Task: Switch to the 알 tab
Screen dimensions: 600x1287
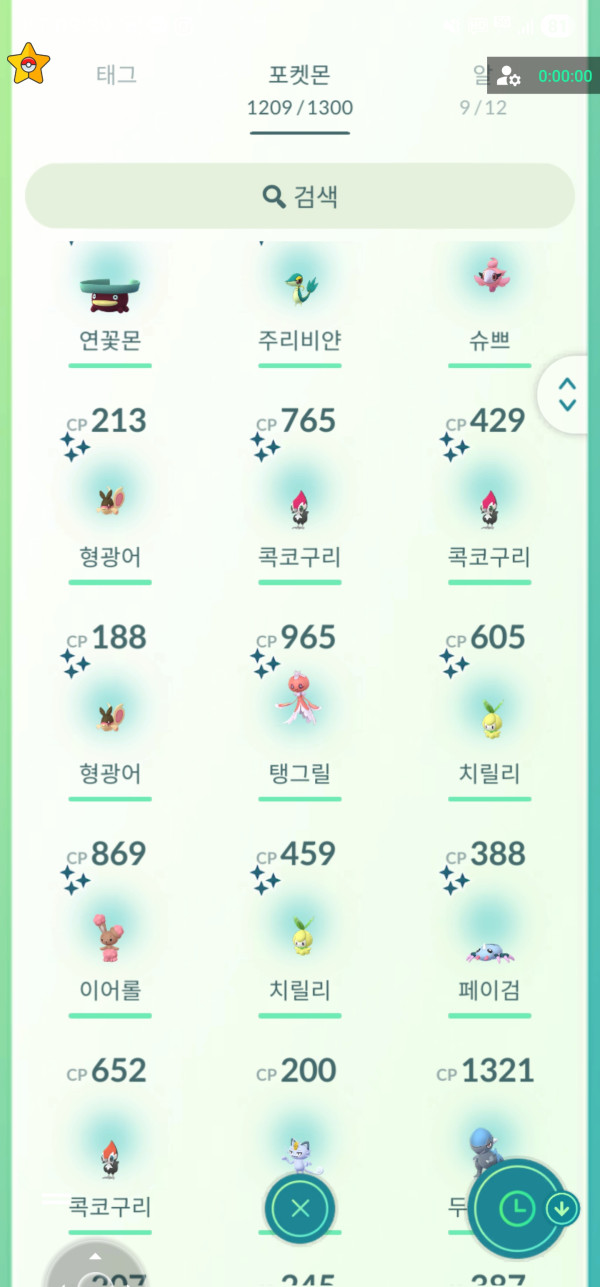Action: click(x=482, y=75)
